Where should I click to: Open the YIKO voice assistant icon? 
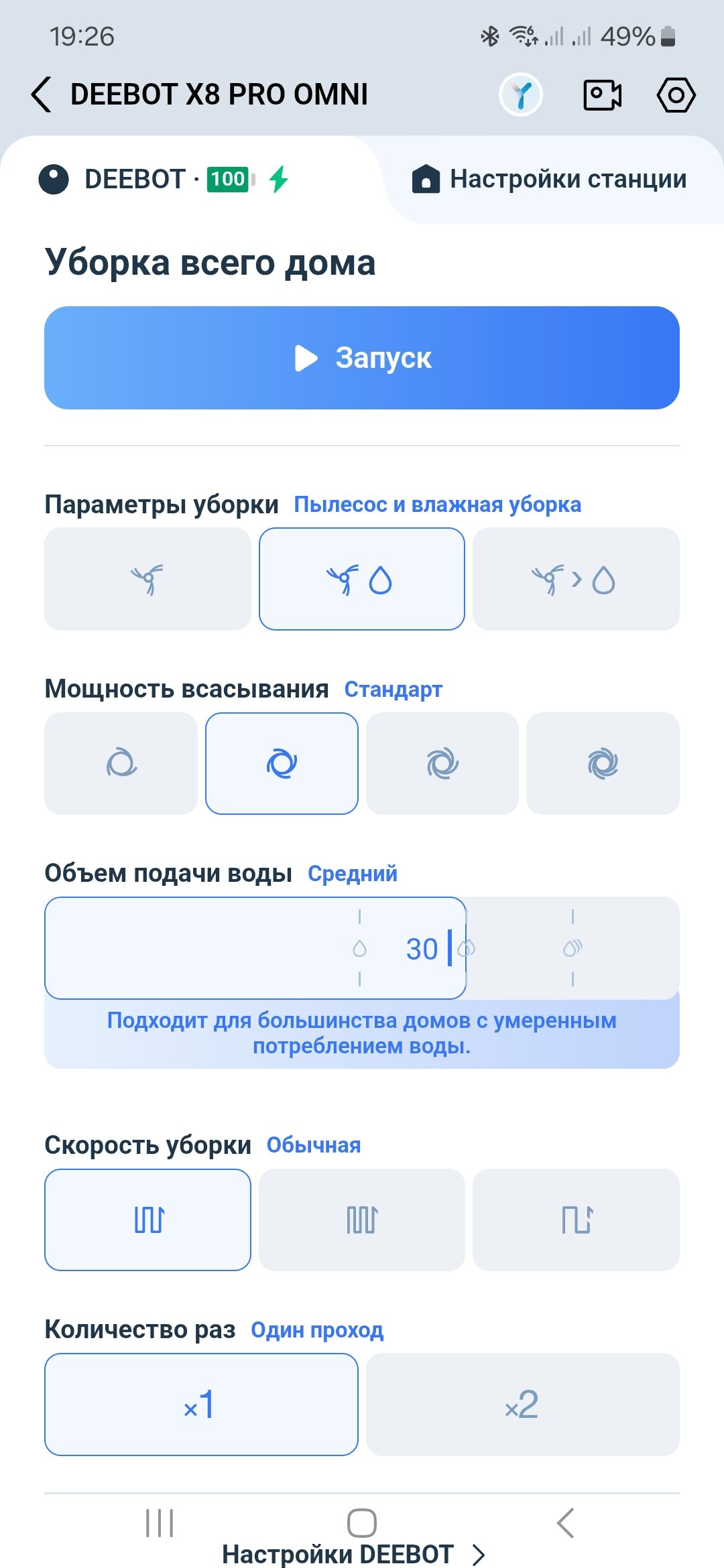521,94
